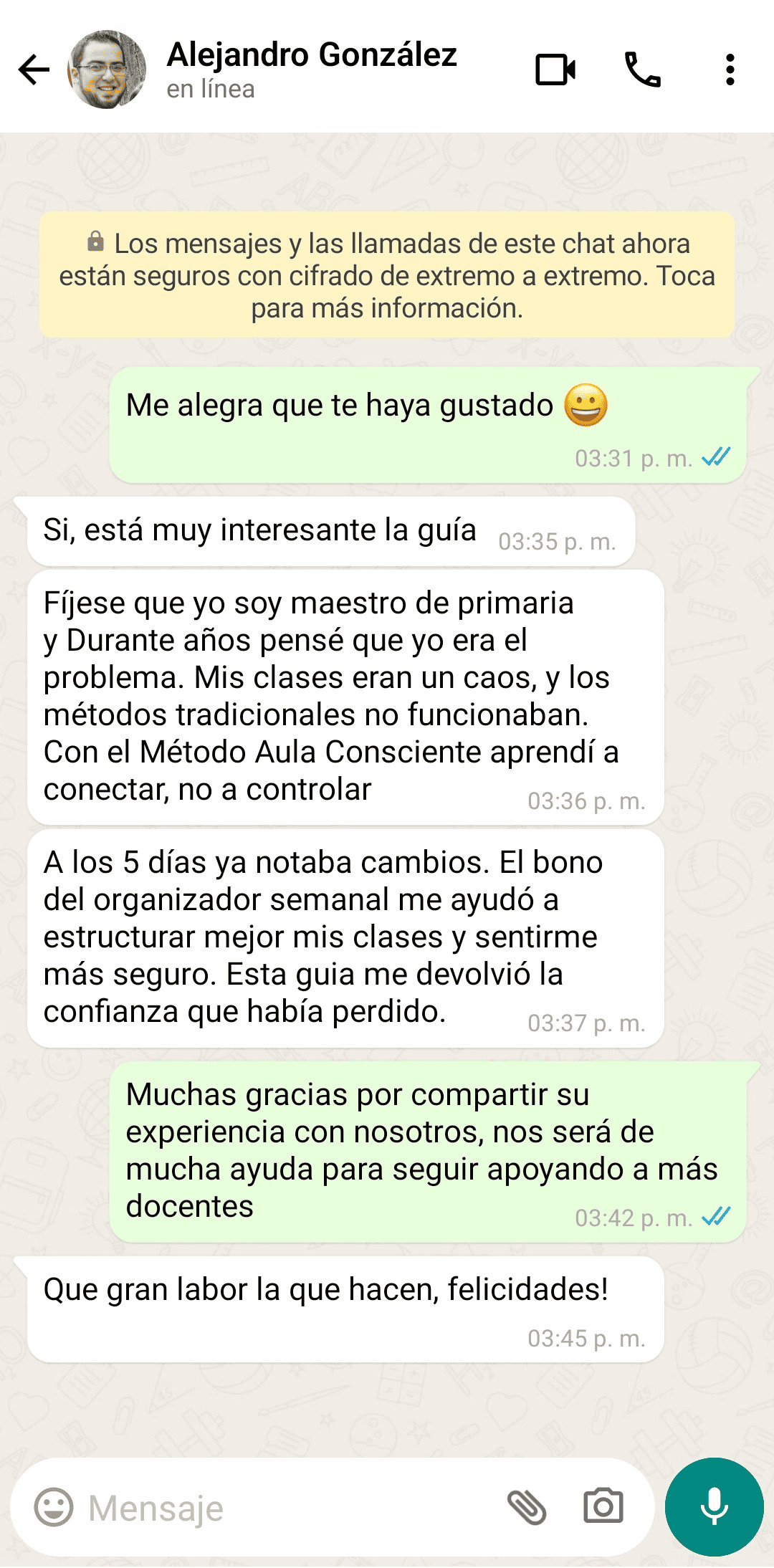Open the overflow menu
774x1568 pixels.
point(730,70)
